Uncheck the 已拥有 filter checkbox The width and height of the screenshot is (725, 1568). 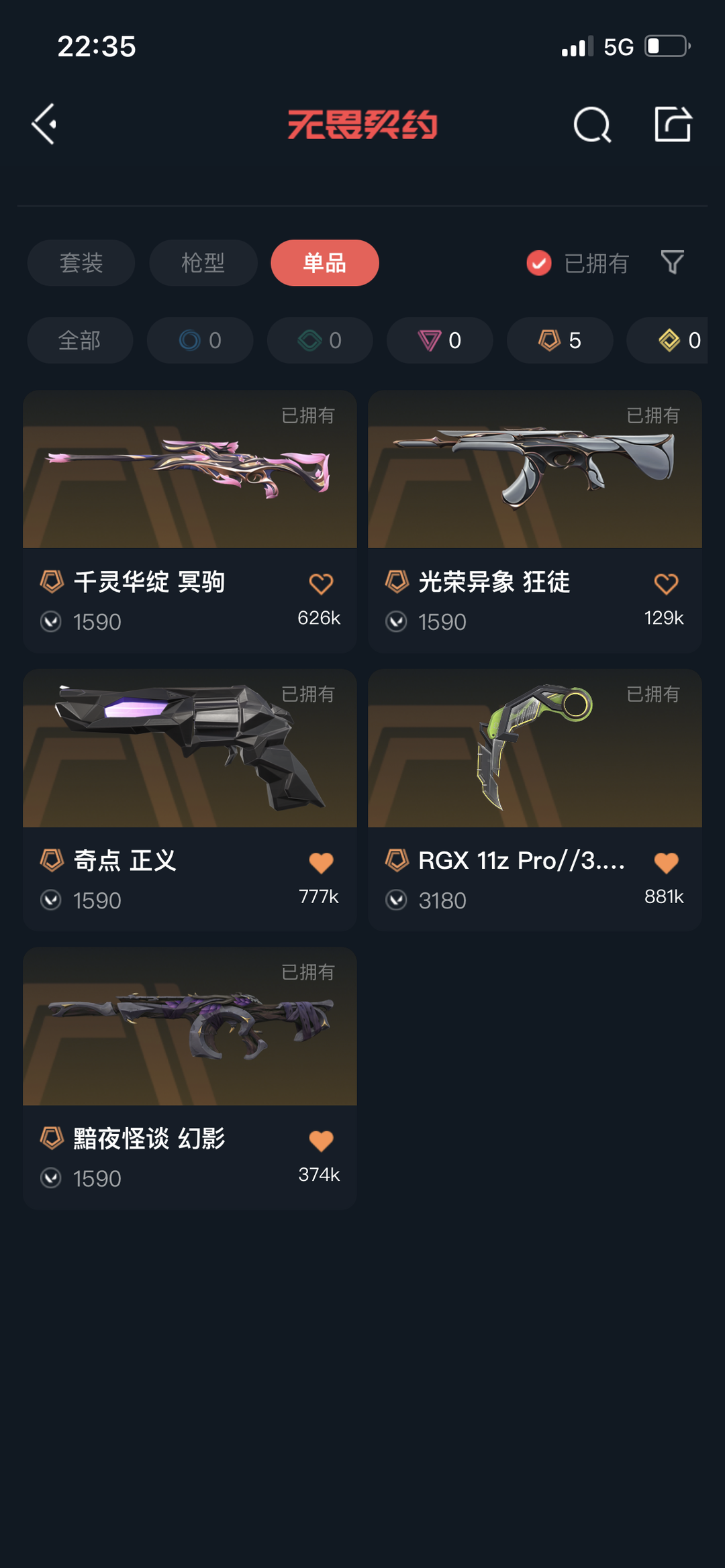tap(538, 263)
